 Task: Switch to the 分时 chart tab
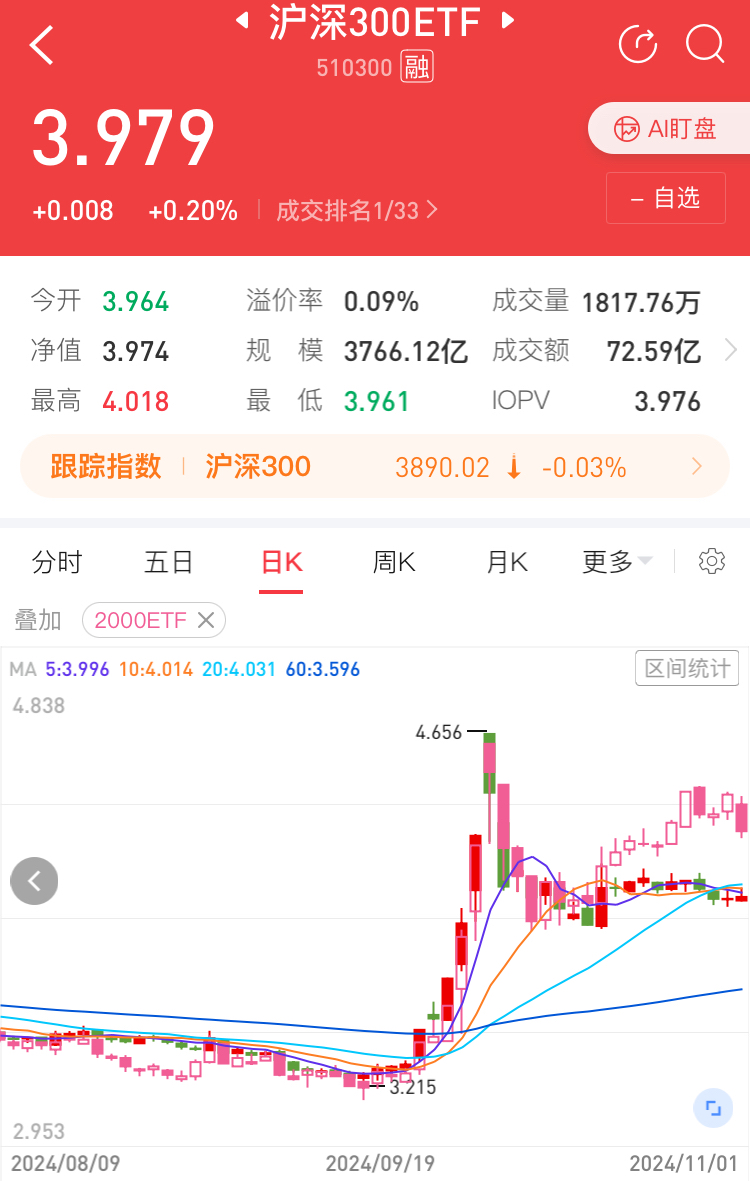point(56,562)
